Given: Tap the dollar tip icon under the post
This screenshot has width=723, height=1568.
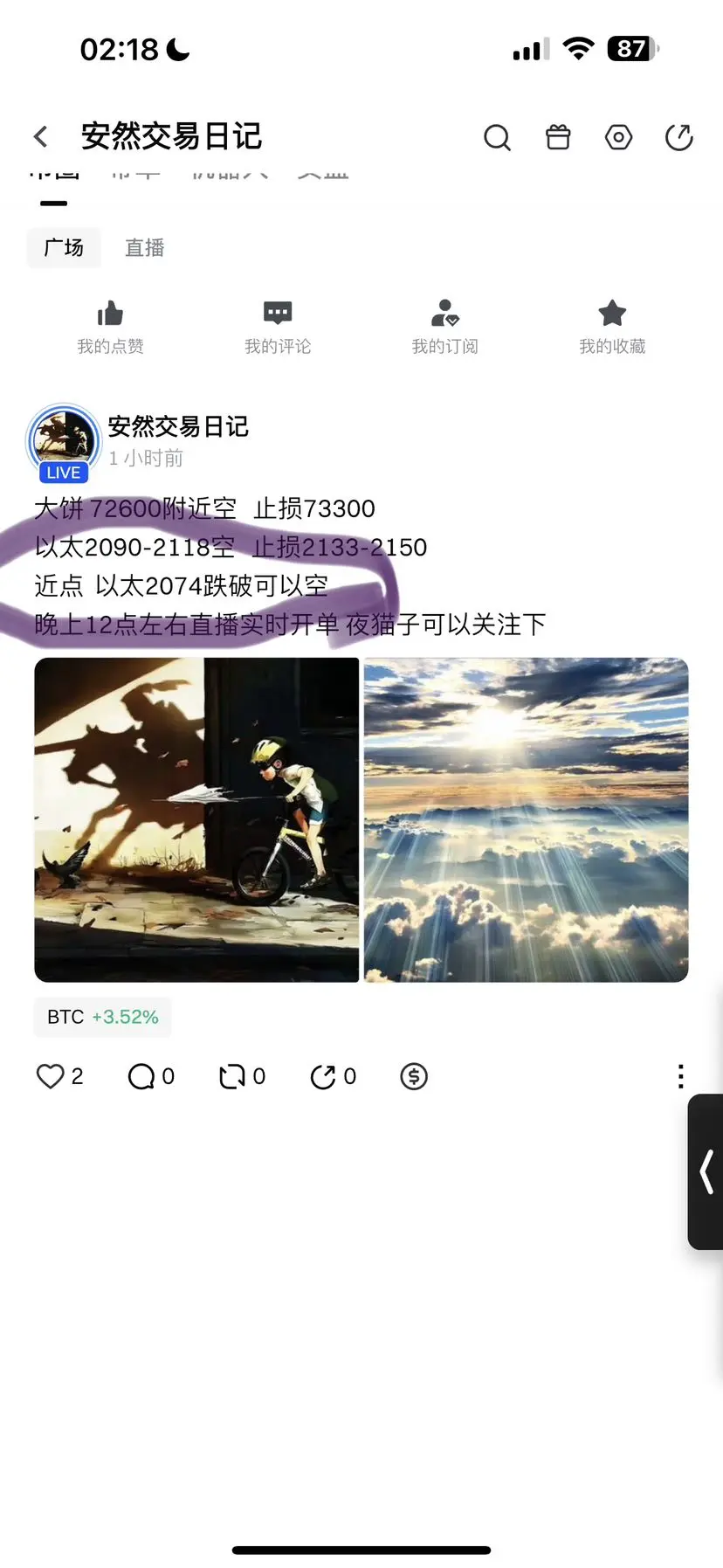Looking at the screenshot, I should [413, 1076].
